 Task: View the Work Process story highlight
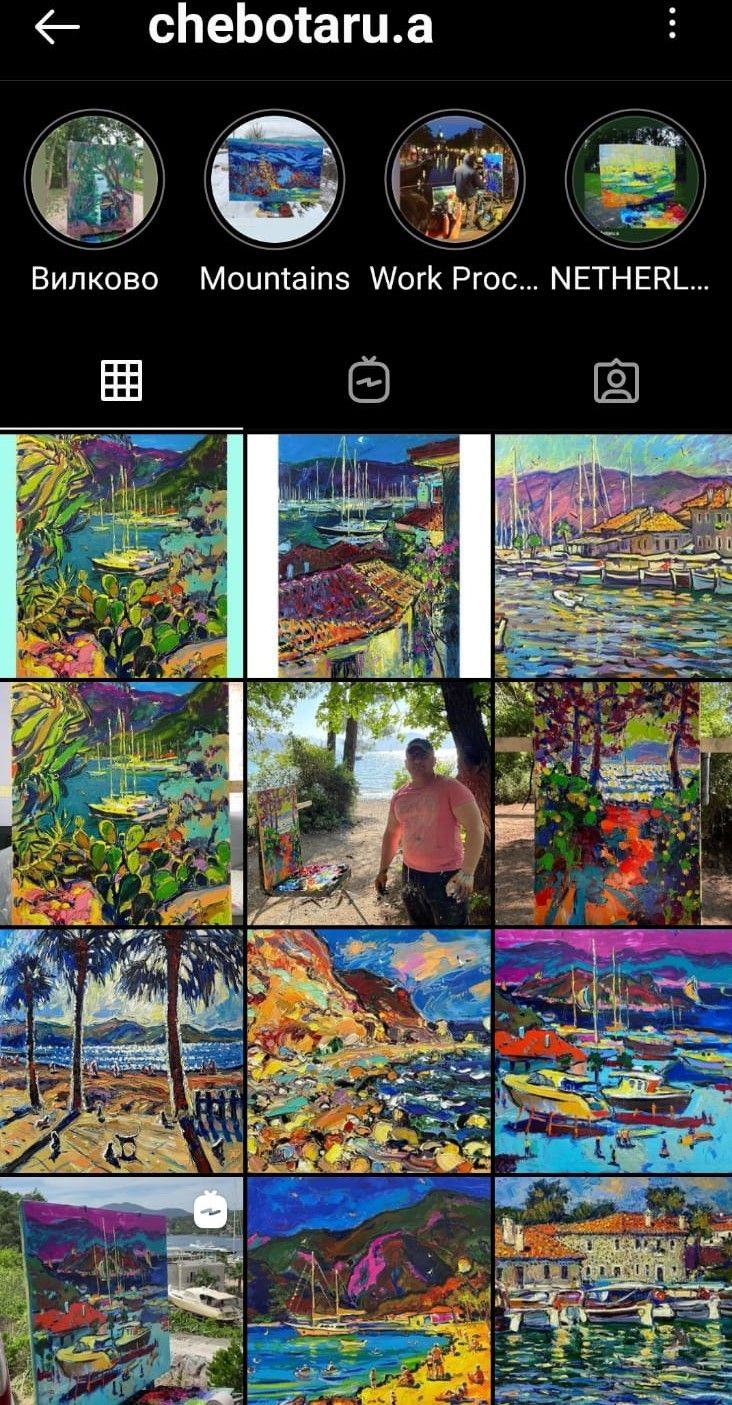[x=455, y=179]
